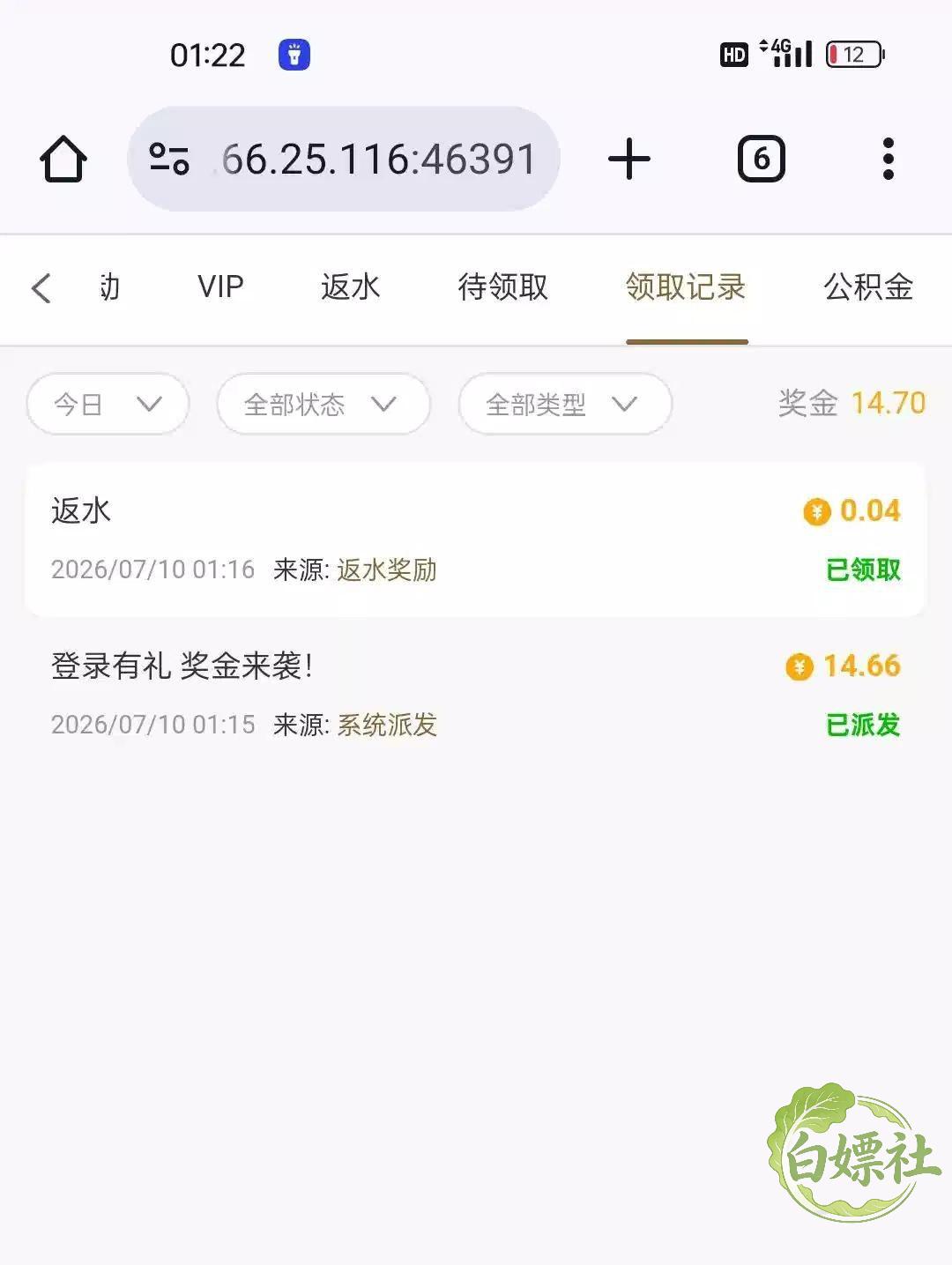Open the tab switcher showing 6
The width and height of the screenshot is (952, 1265).
point(761,160)
